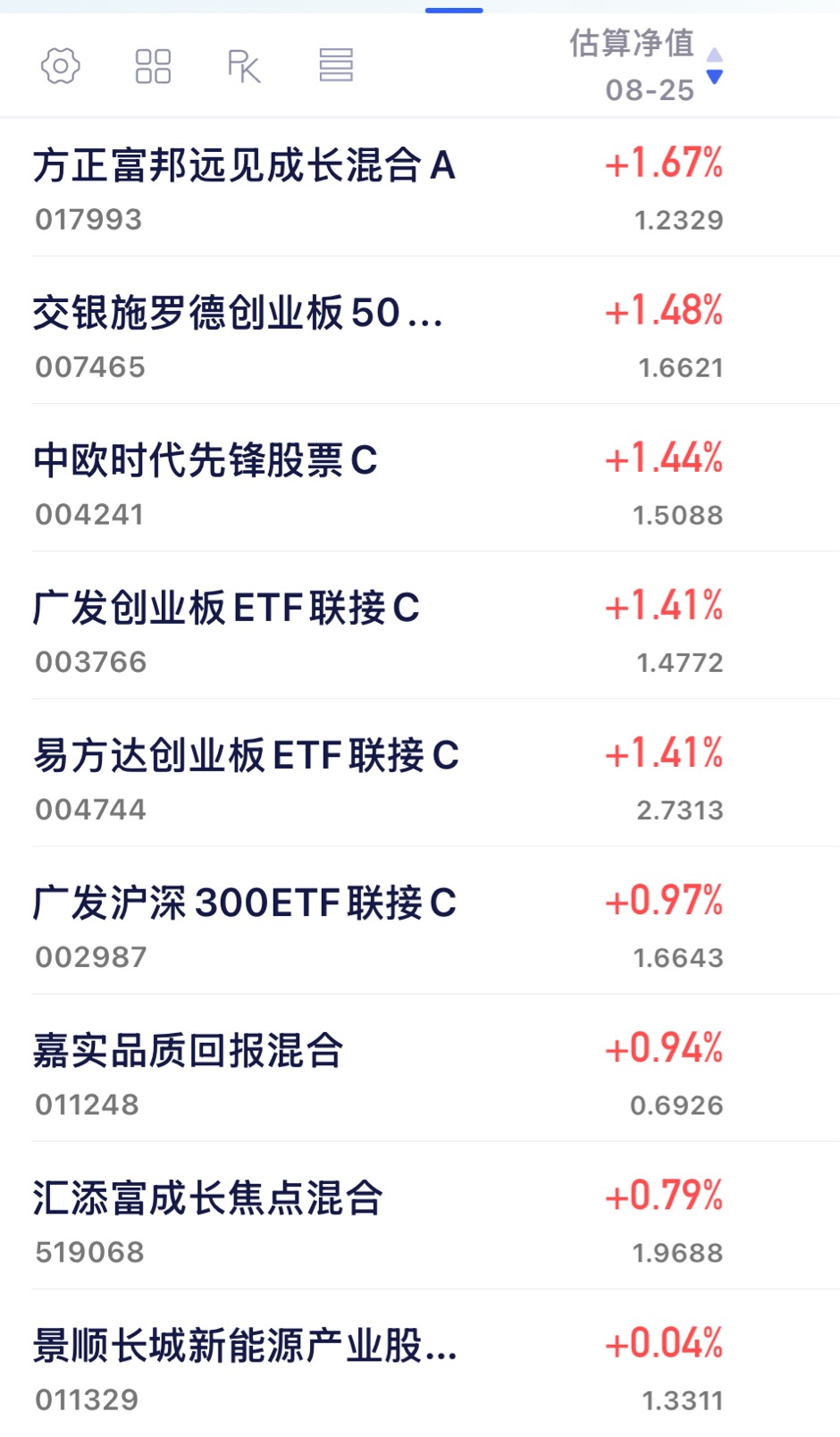
Task: Open the settings gear icon
Action: coord(61,65)
